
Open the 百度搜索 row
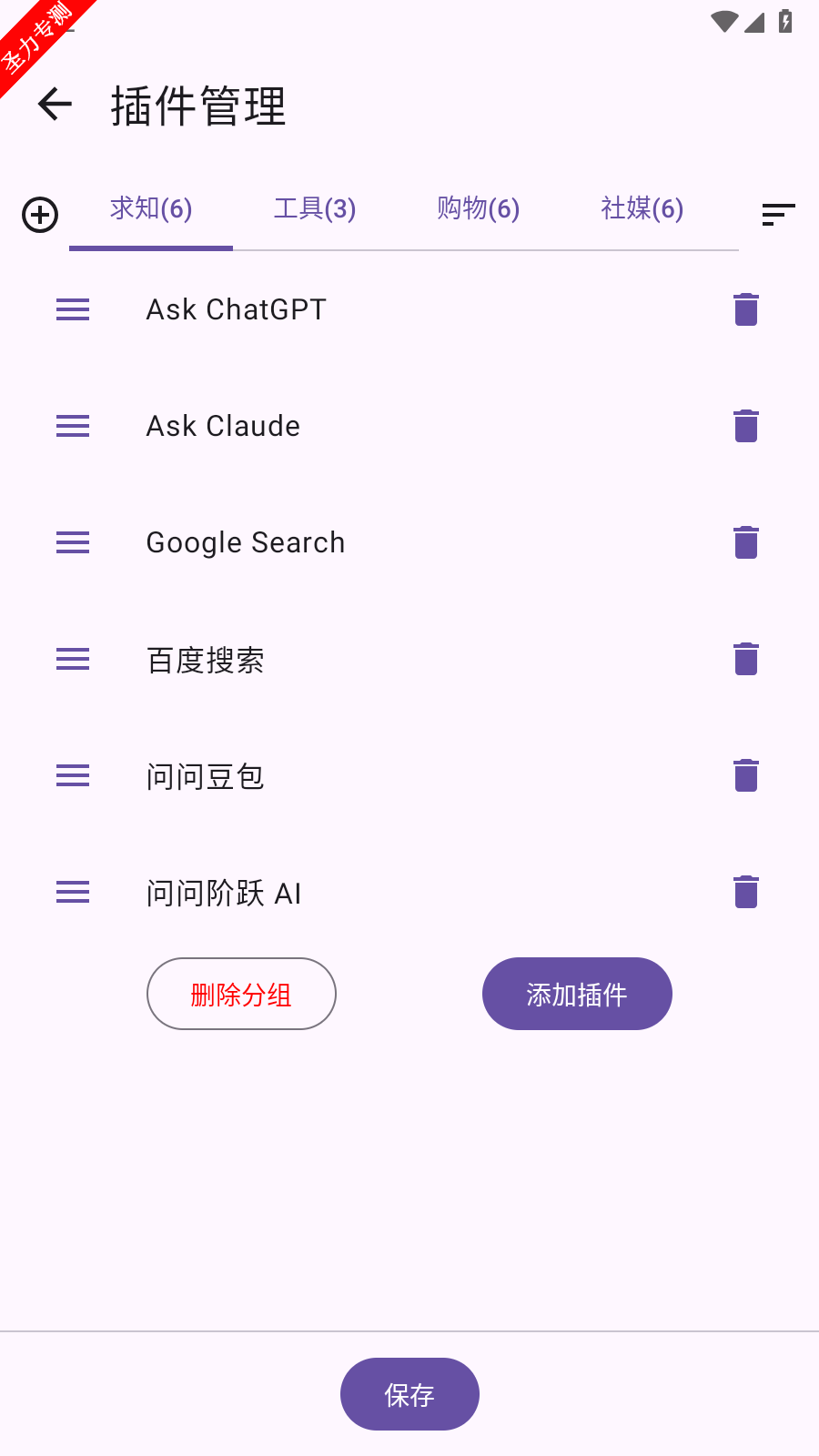coord(409,659)
